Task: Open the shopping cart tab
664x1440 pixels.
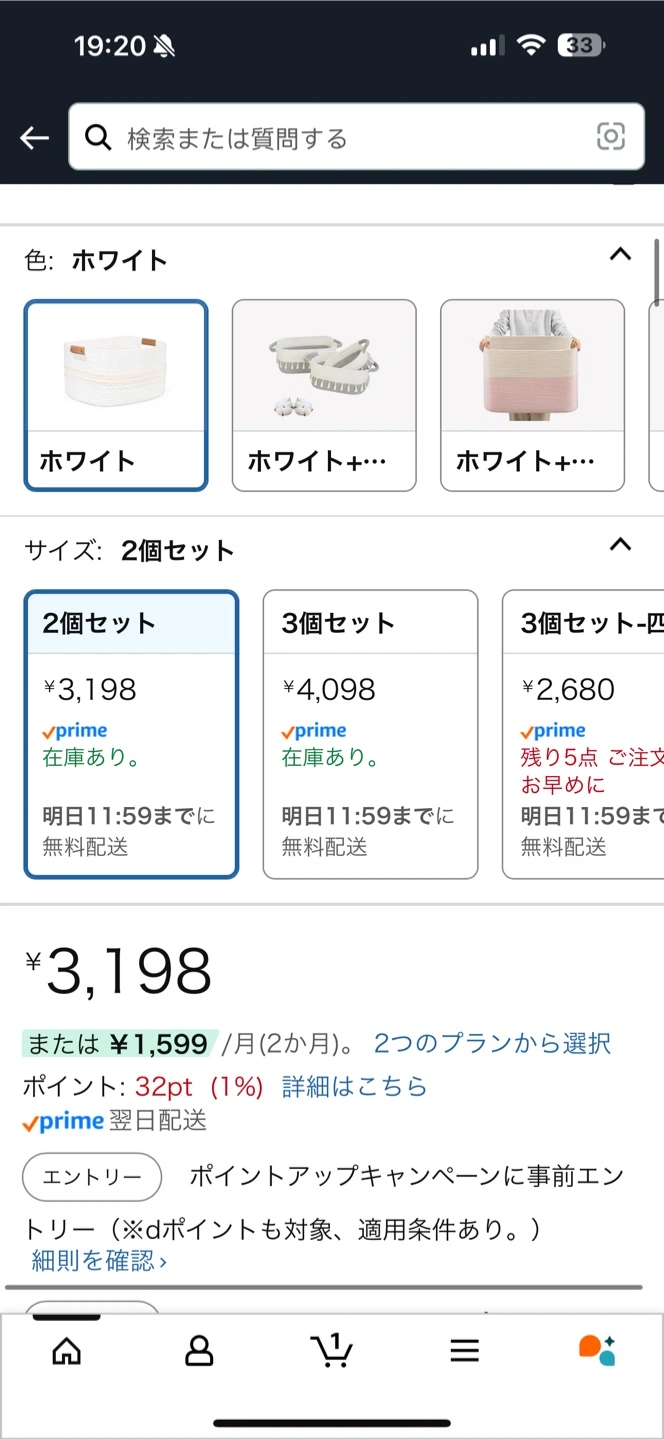Action: pyautogui.click(x=331, y=1350)
